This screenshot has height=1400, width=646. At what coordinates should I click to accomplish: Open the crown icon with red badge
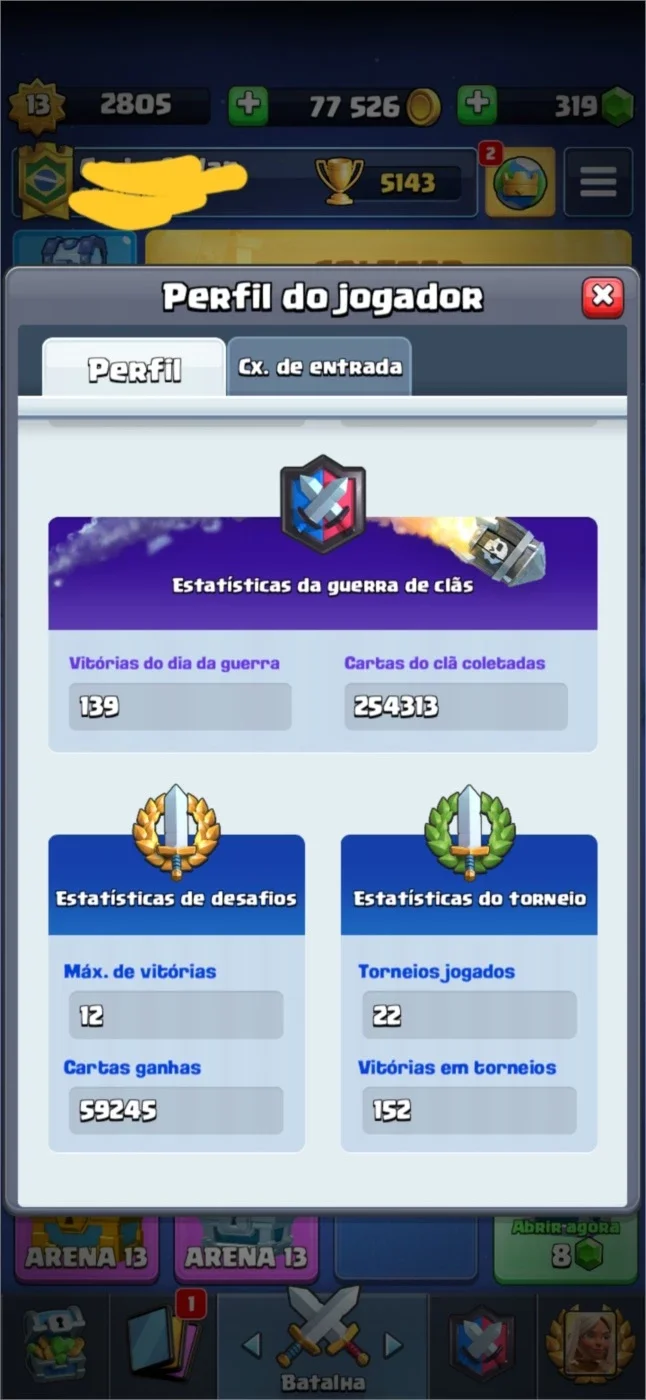point(518,182)
